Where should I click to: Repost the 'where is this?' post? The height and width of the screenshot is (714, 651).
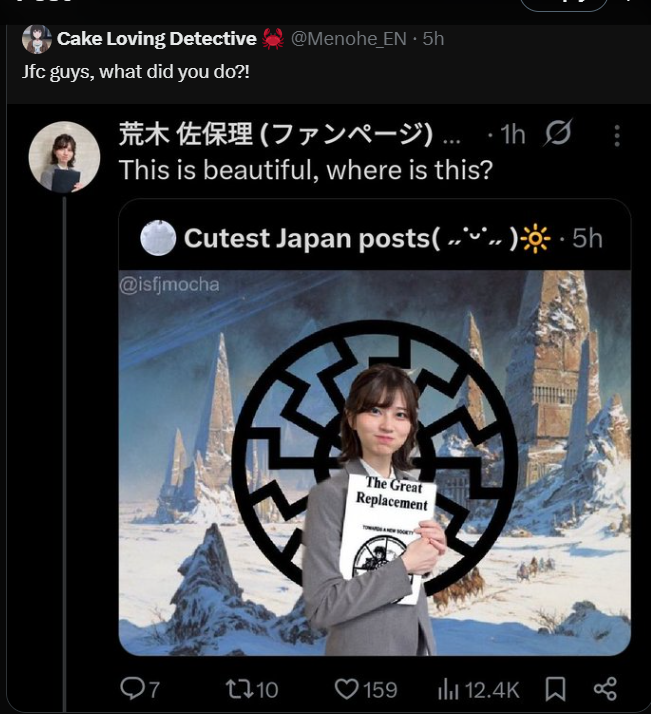point(238,689)
